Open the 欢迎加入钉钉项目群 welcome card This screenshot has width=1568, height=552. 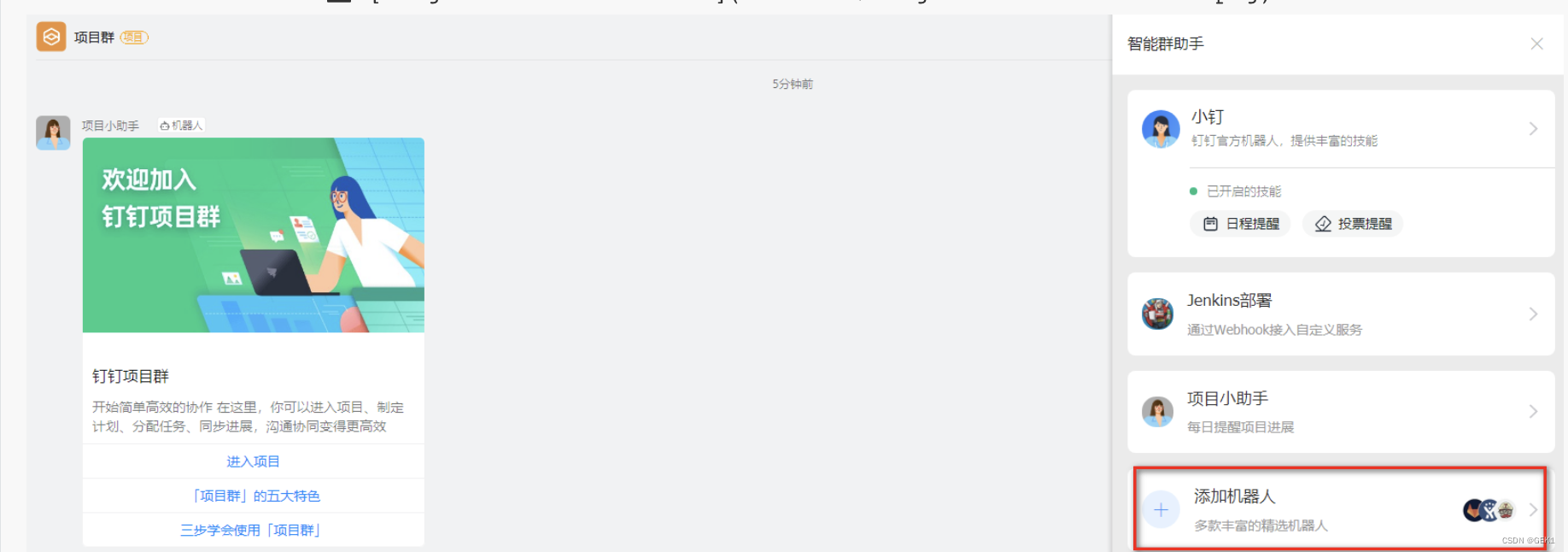pyautogui.click(x=253, y=235)
